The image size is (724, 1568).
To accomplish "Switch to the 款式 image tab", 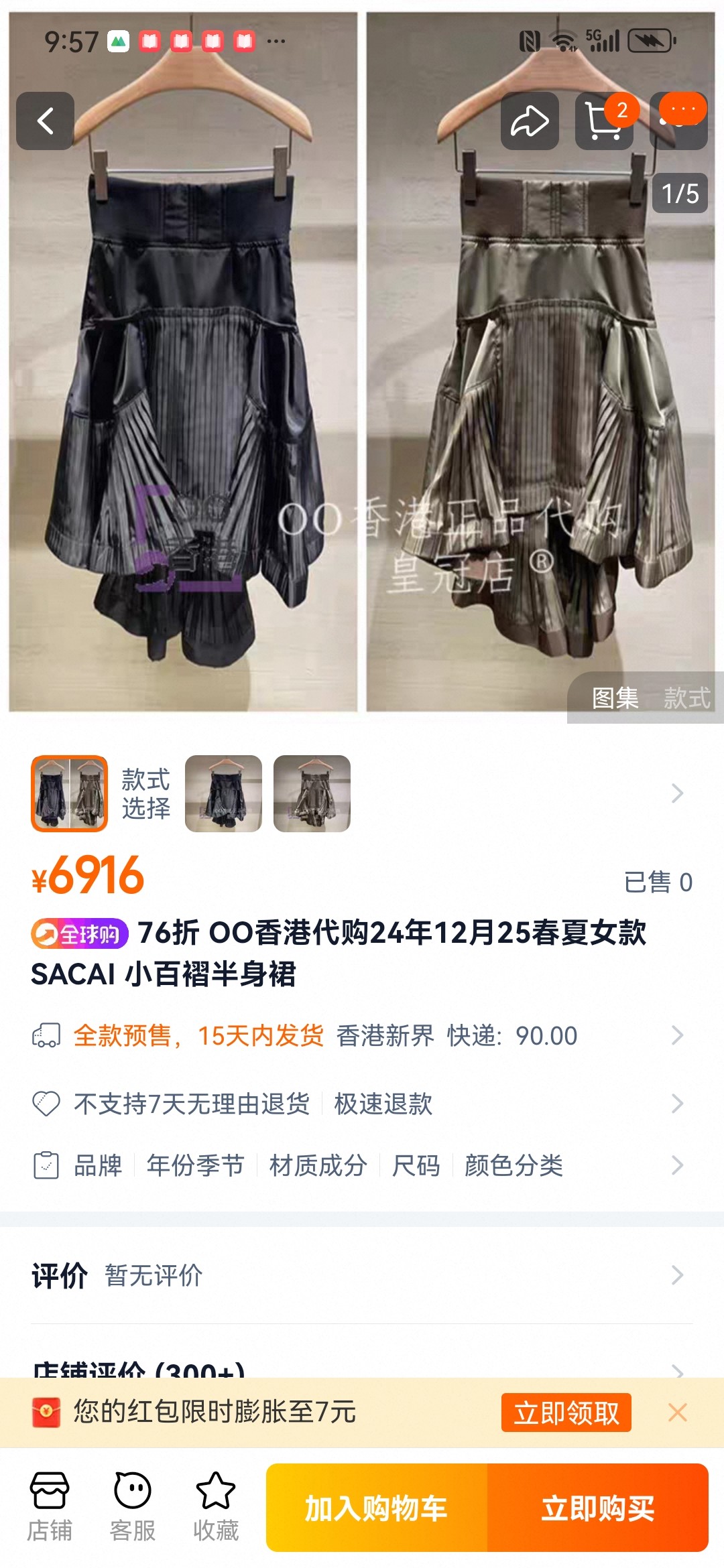I will [686, 698].
